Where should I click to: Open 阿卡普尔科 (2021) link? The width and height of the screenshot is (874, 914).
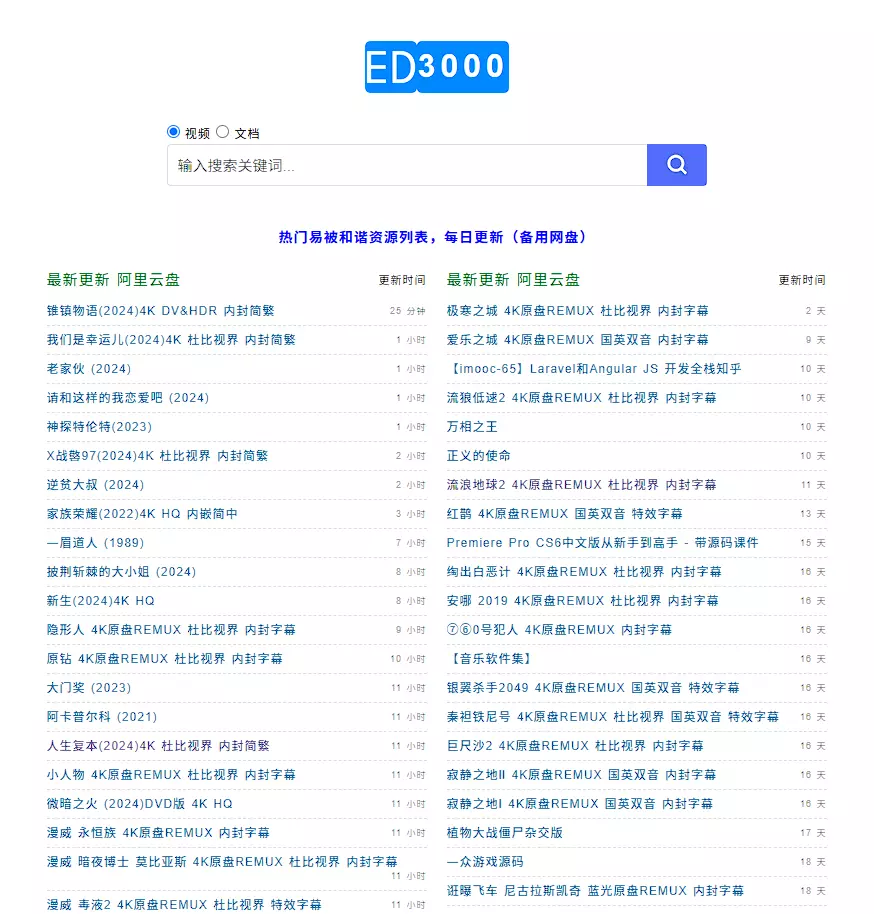[x=102, y=717]
